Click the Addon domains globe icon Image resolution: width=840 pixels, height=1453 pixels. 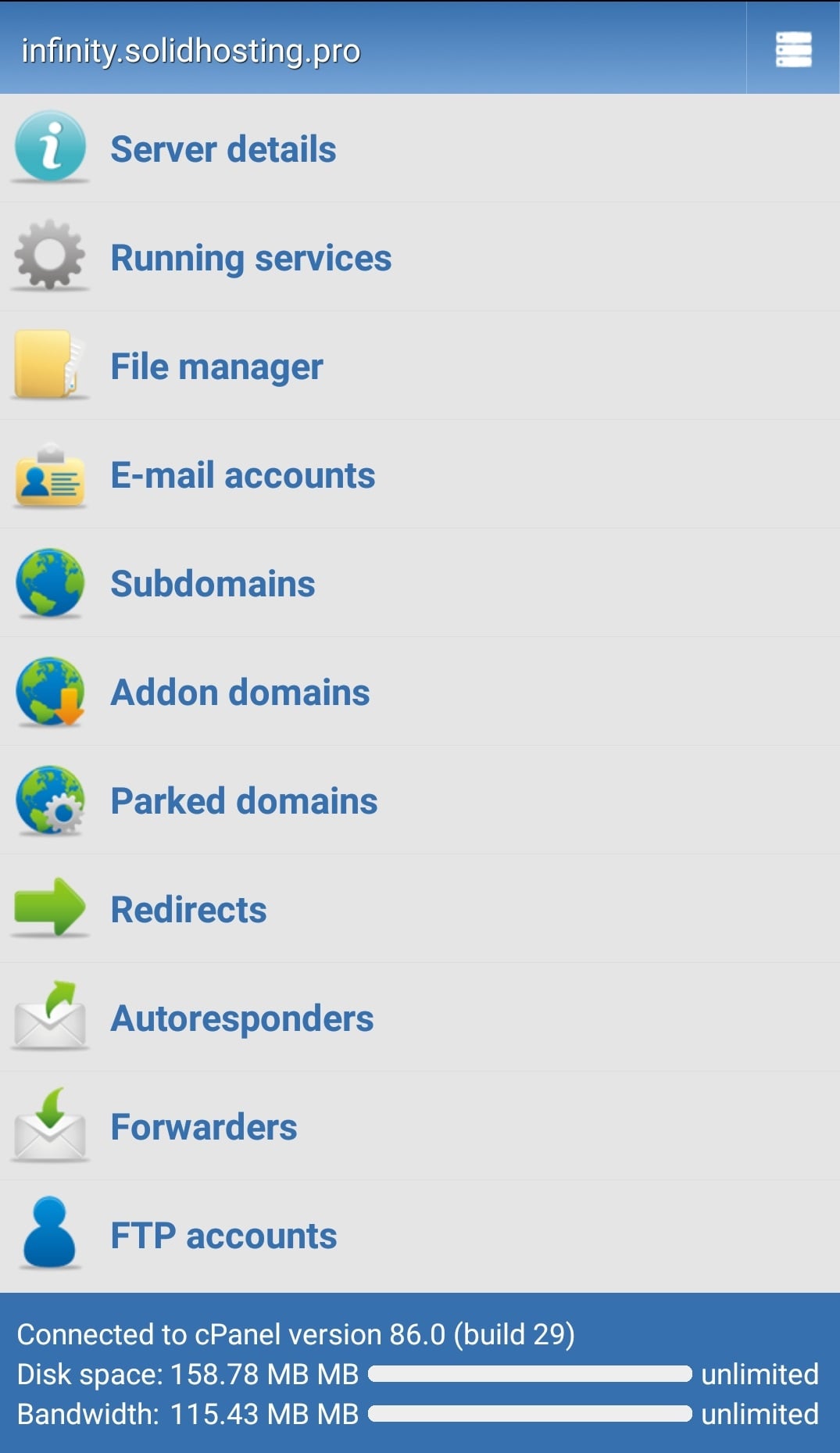[49, 692]
